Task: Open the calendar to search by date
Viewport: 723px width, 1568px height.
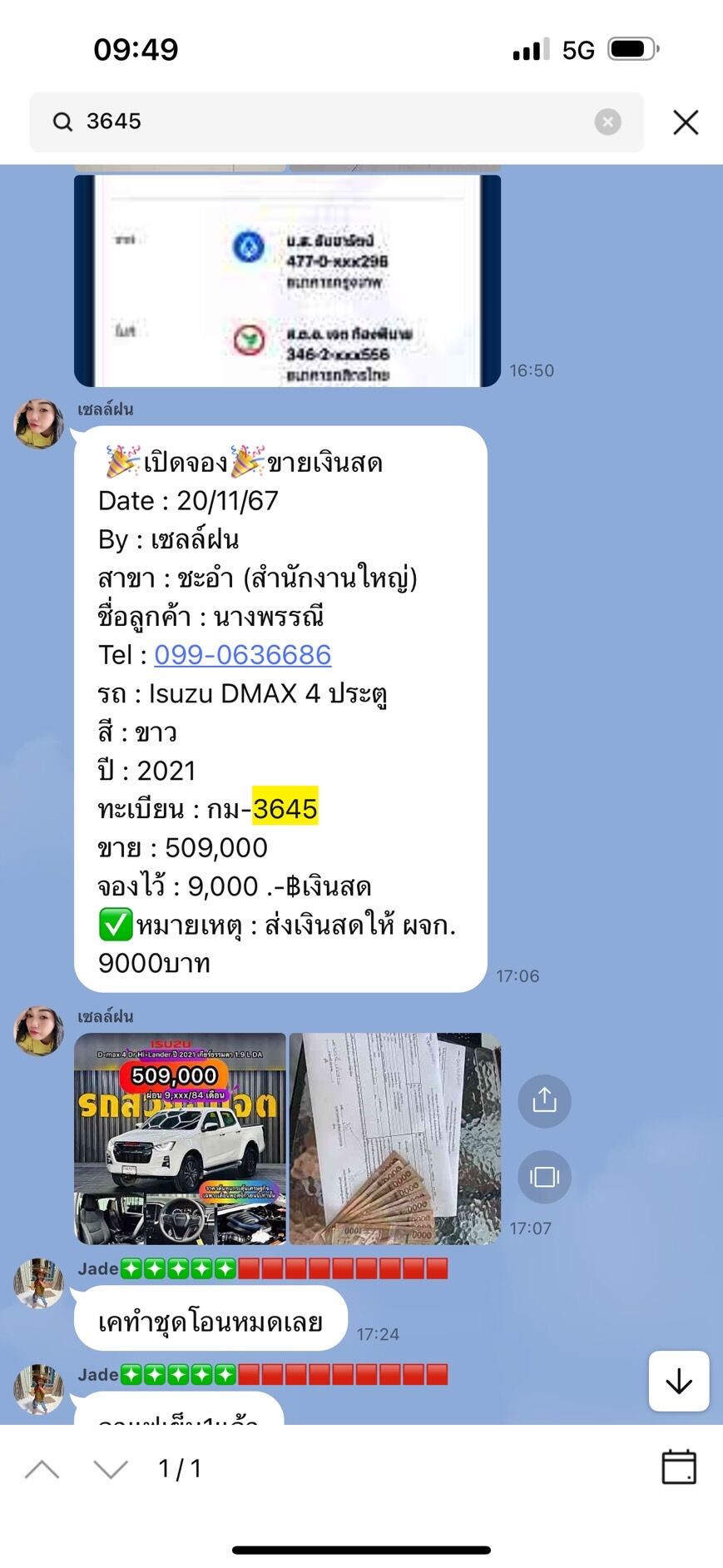Action: pos(679,1467)
